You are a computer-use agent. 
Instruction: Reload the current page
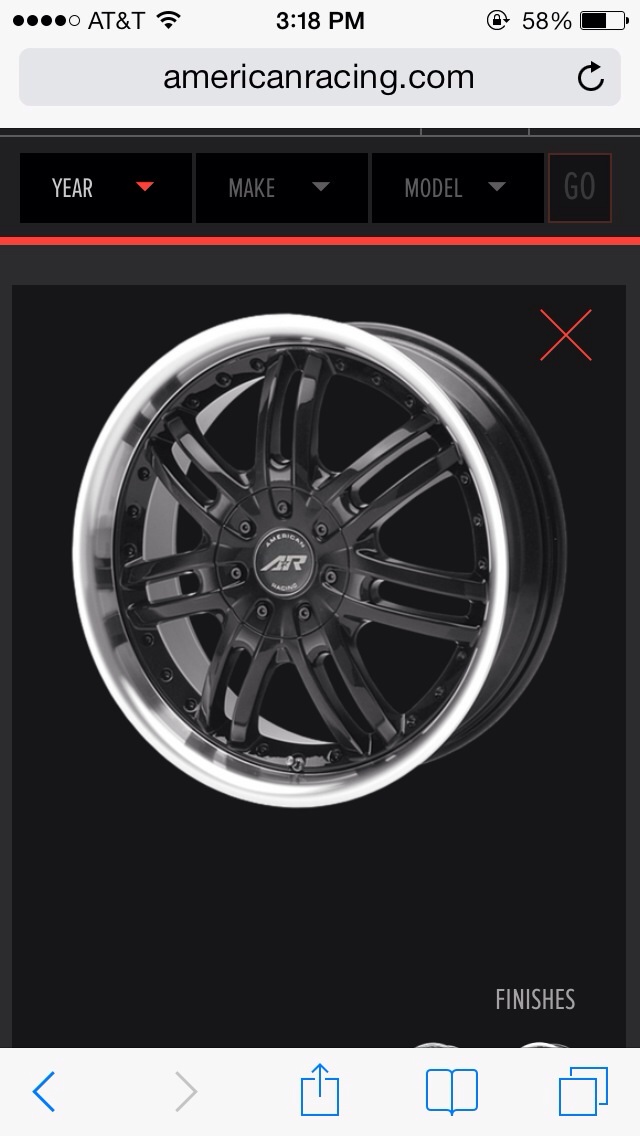click(x=591, y=77)
